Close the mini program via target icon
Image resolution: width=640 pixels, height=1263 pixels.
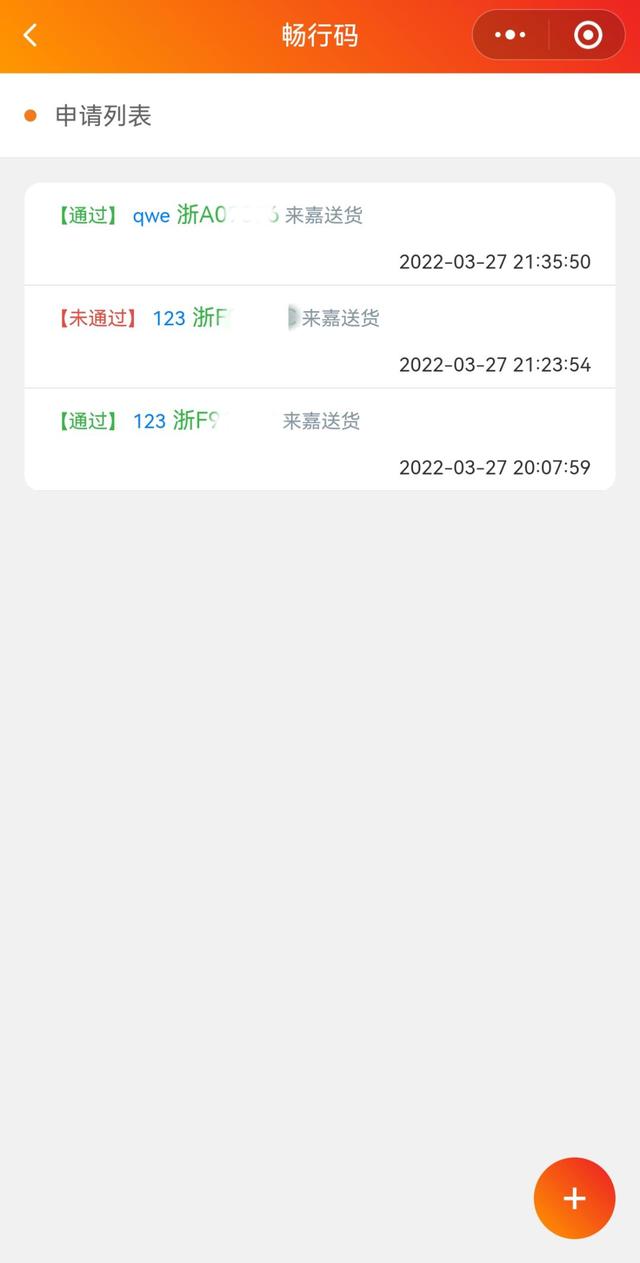(x=588, y=35)
